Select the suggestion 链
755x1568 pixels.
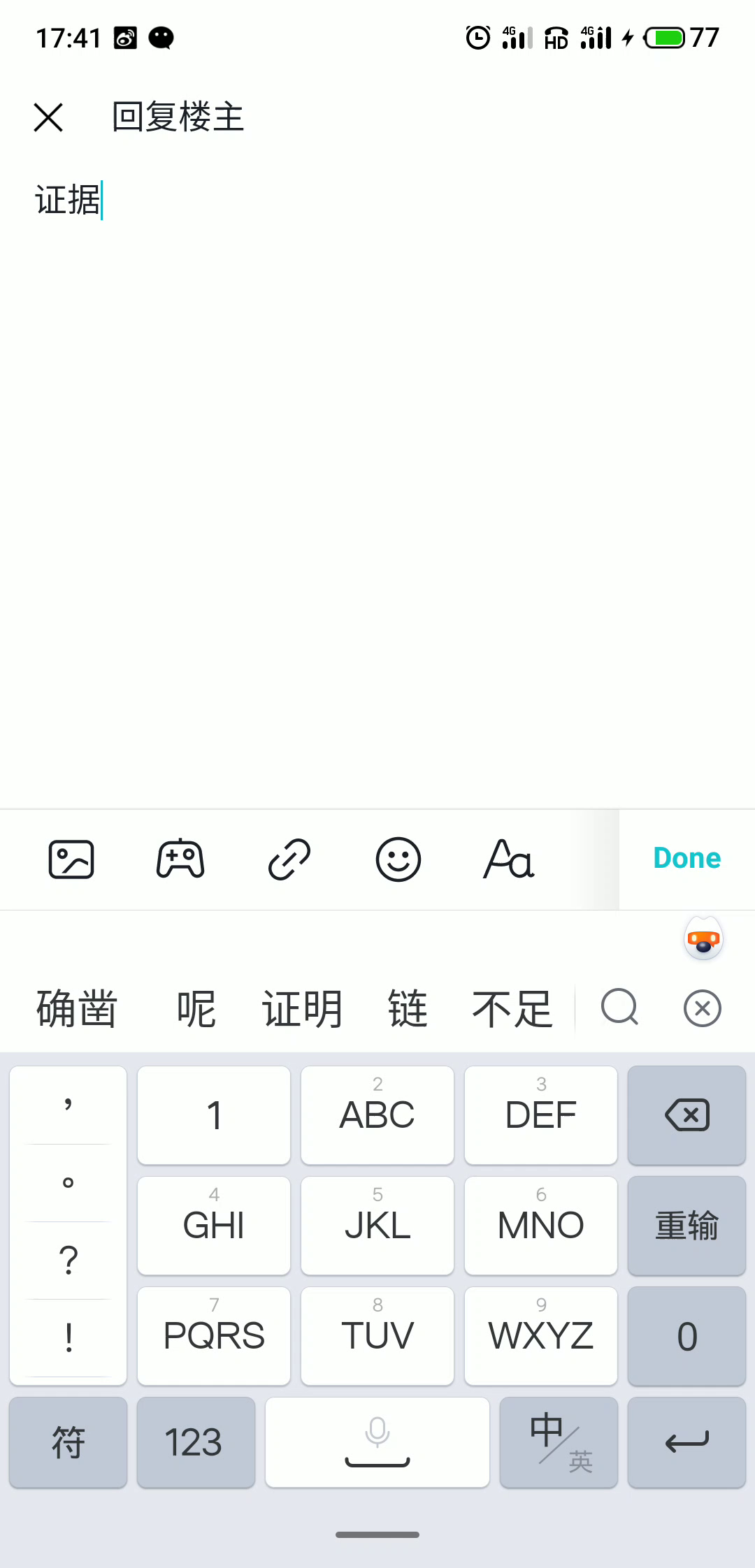pos(408,1009)
